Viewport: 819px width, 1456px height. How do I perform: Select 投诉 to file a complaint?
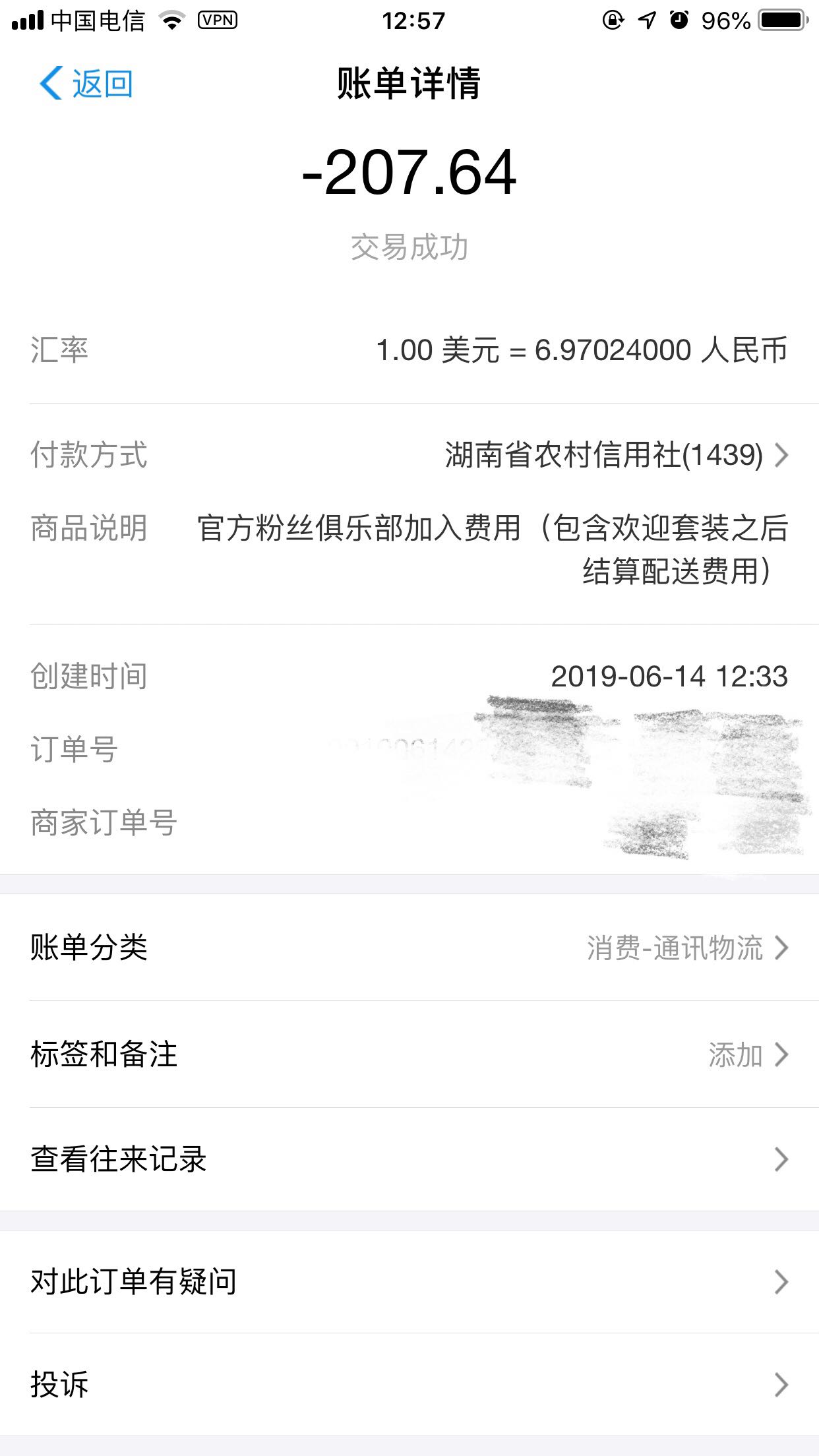409,1384
